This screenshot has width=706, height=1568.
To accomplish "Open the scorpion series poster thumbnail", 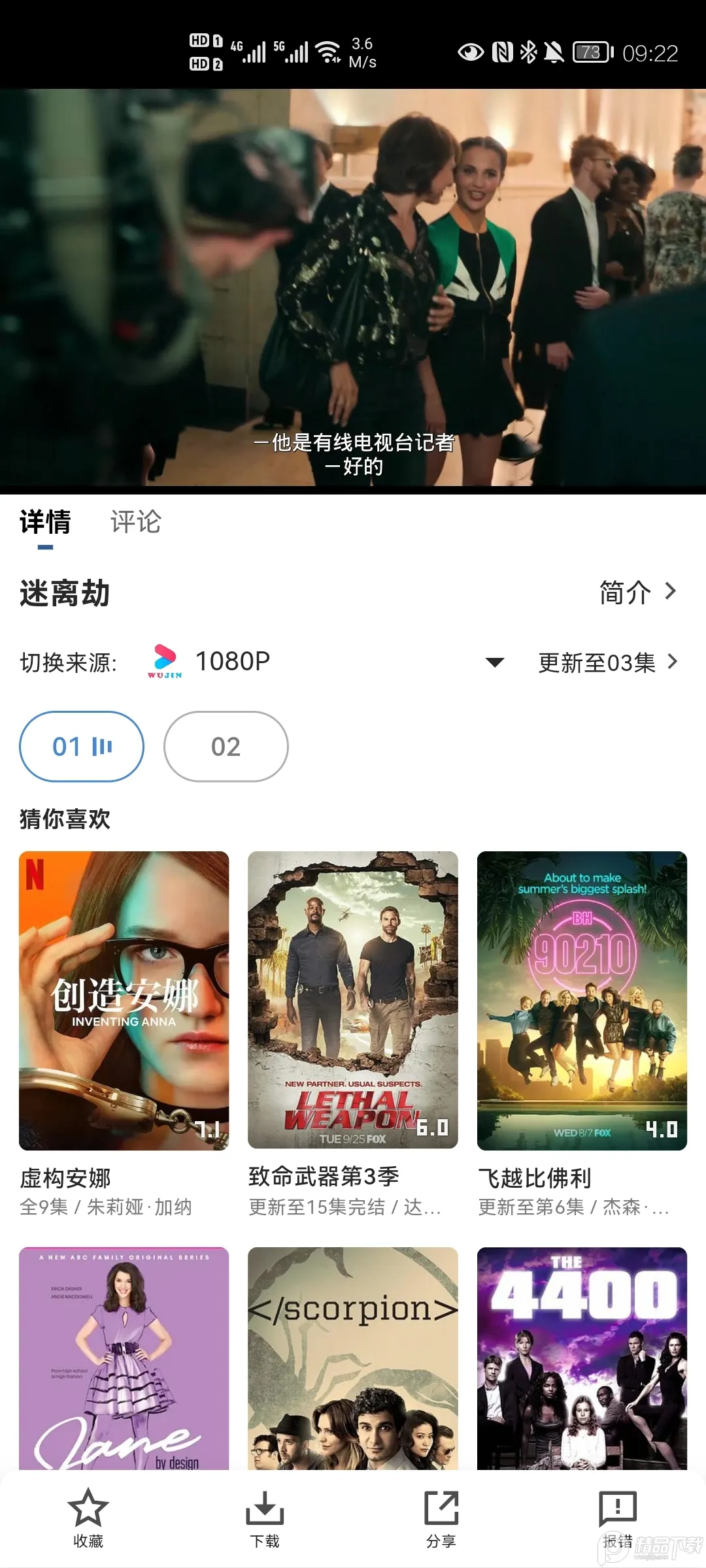I will point(352,1372).
